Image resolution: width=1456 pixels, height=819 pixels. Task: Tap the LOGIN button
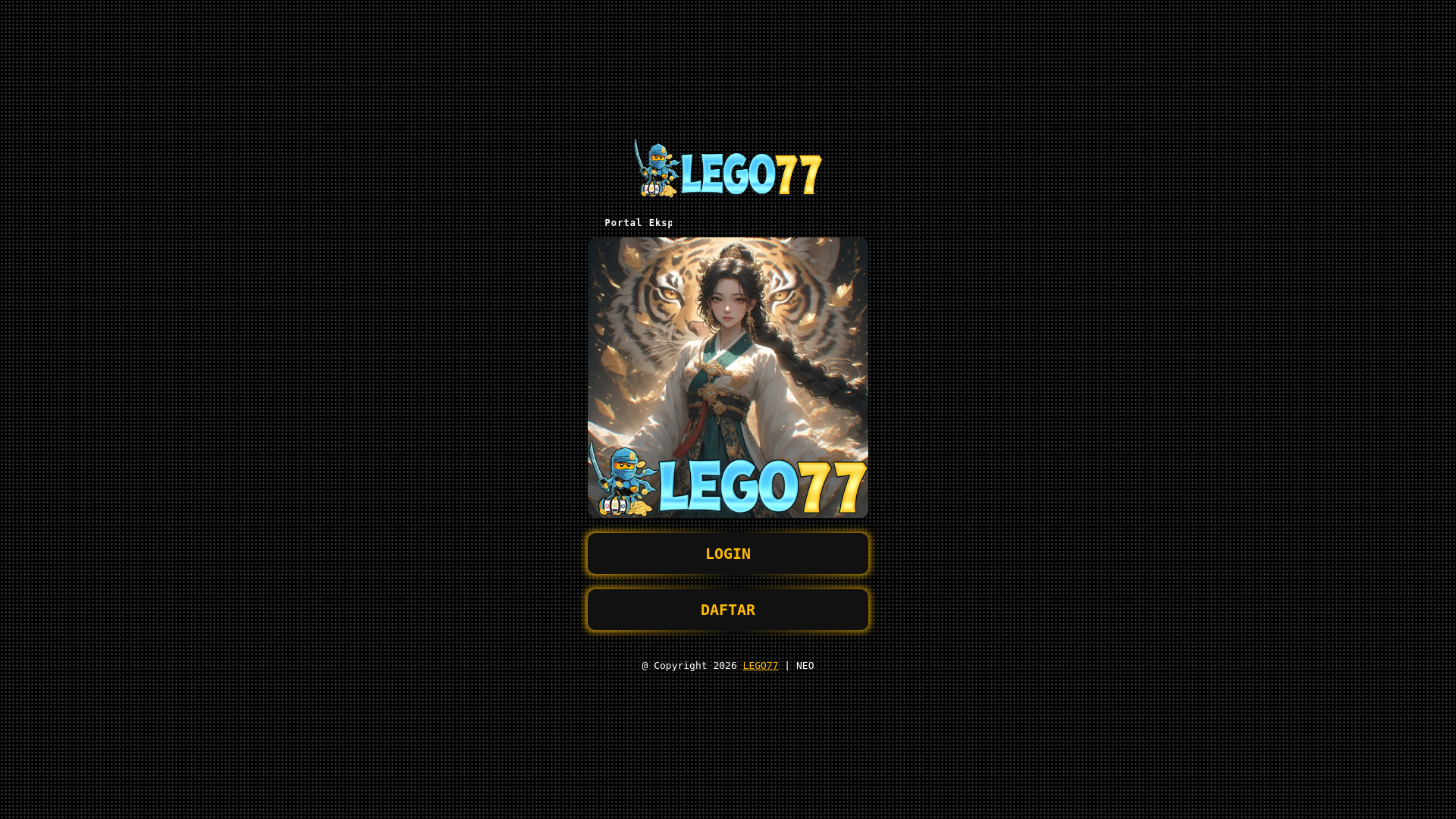tap(727, 554)
